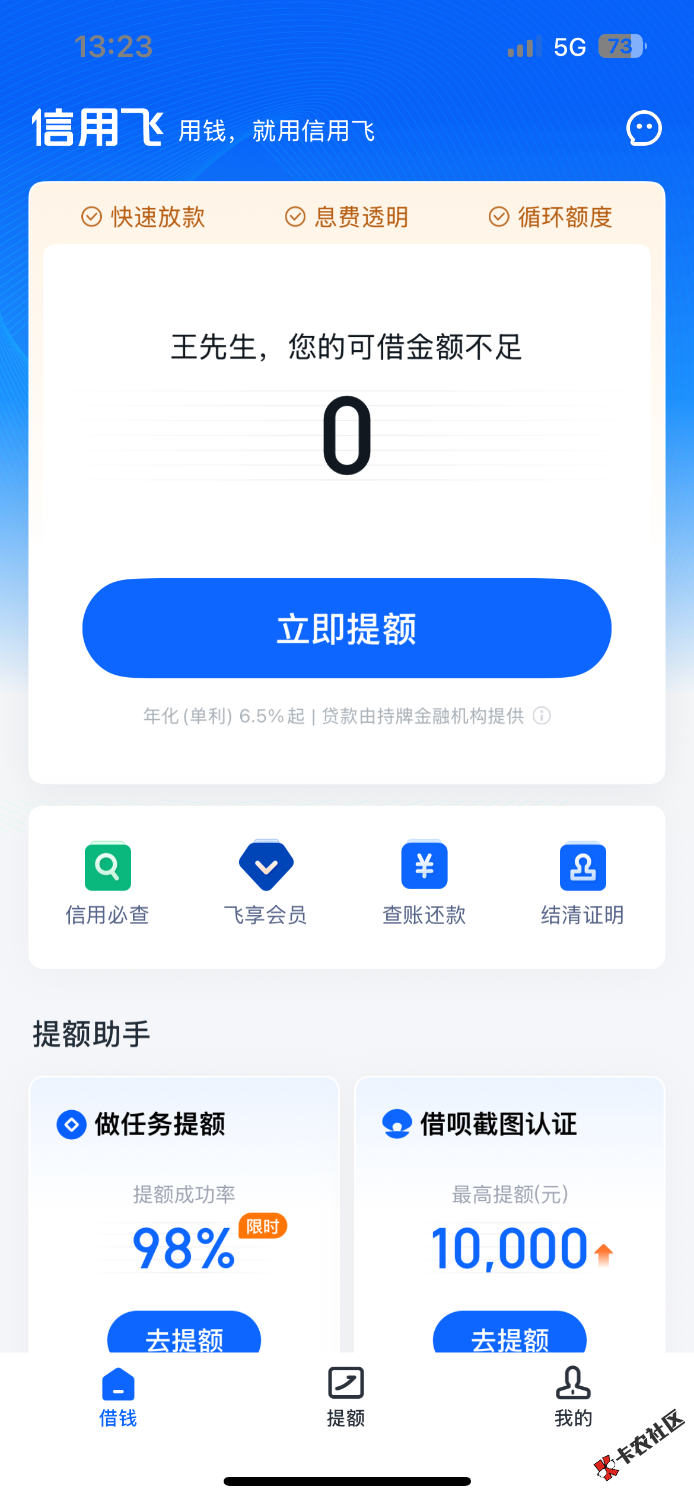Switch to the 提额 tab

pos(346,1397)
